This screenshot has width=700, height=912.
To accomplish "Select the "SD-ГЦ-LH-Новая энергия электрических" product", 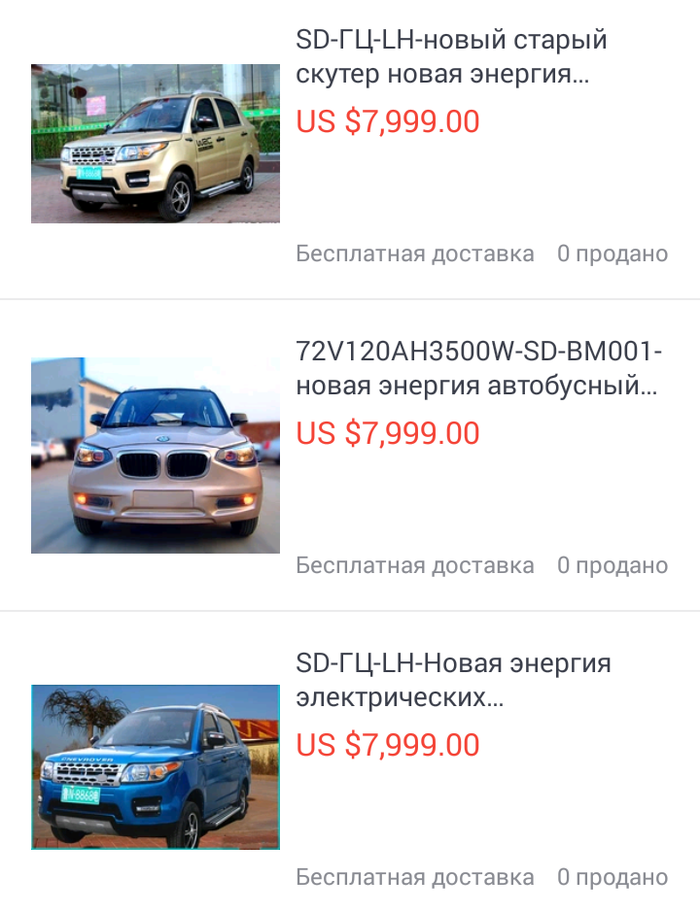I will coord(453,680).
